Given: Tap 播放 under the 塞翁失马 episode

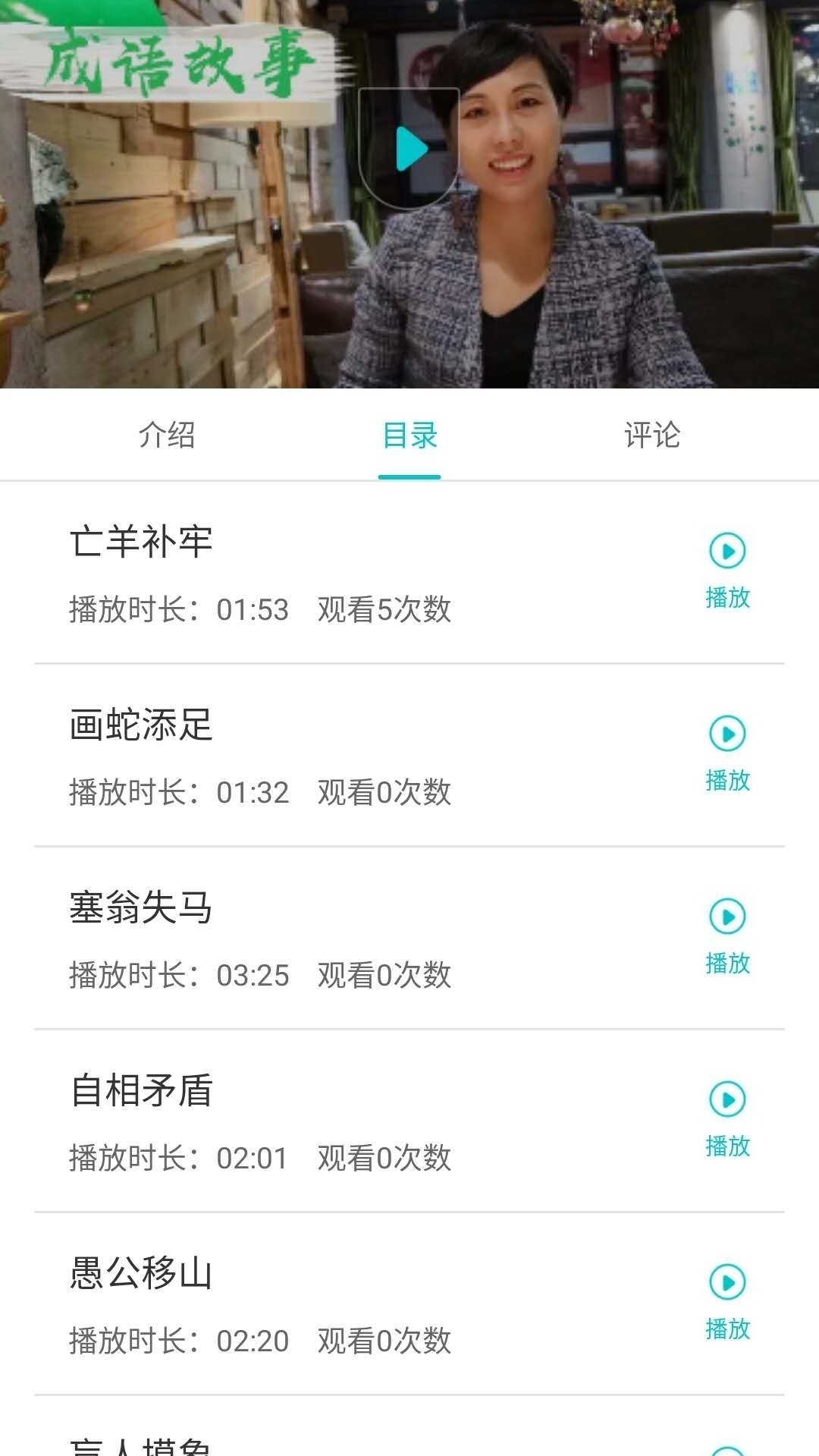Looking at the screenshot, I should click(x=726, y=964).
